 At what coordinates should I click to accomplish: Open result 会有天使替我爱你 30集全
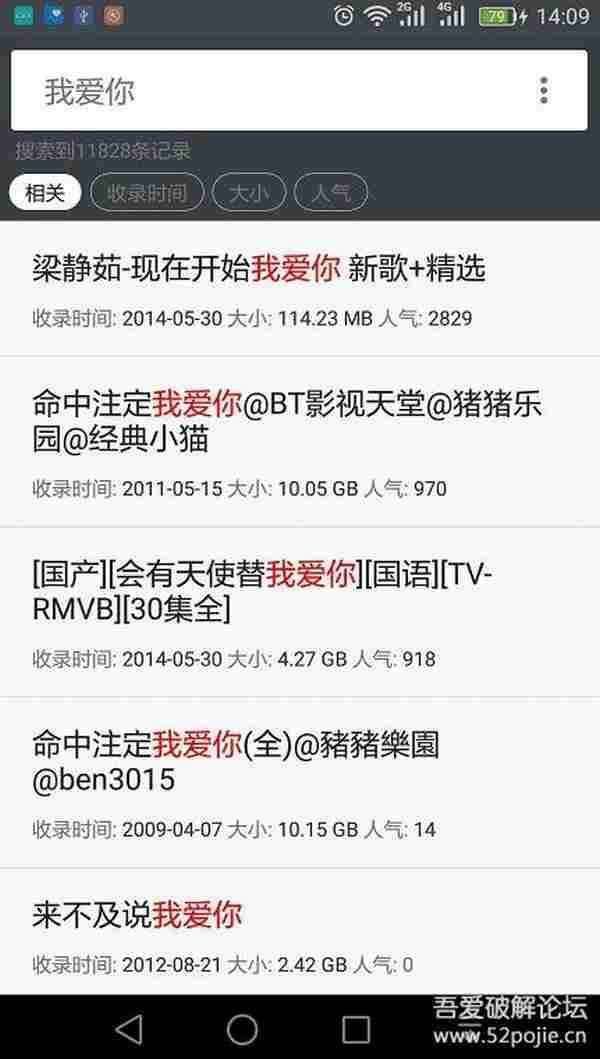(x=300, y=612)
